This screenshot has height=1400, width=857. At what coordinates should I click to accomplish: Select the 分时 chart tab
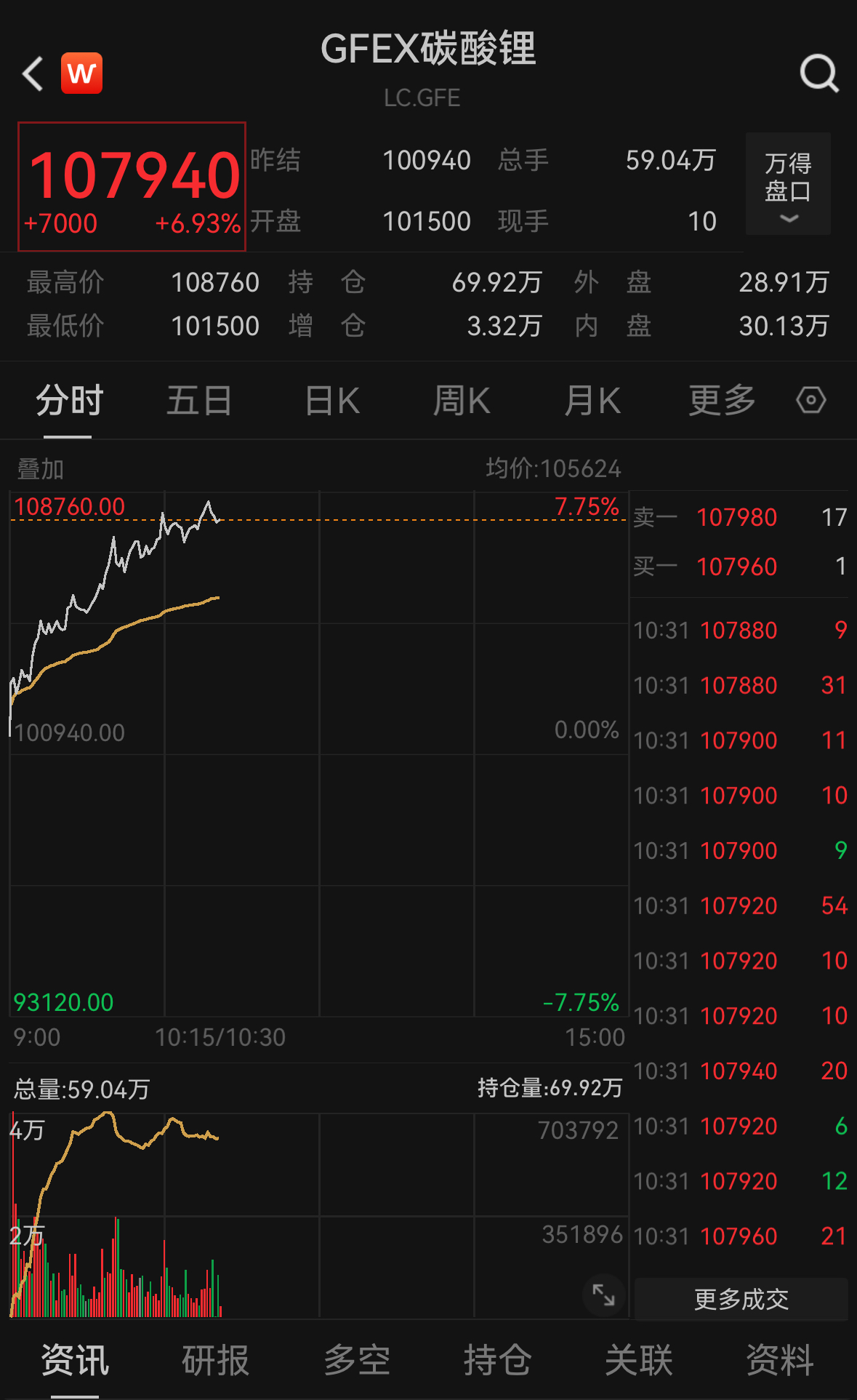(x=69, y=401)
